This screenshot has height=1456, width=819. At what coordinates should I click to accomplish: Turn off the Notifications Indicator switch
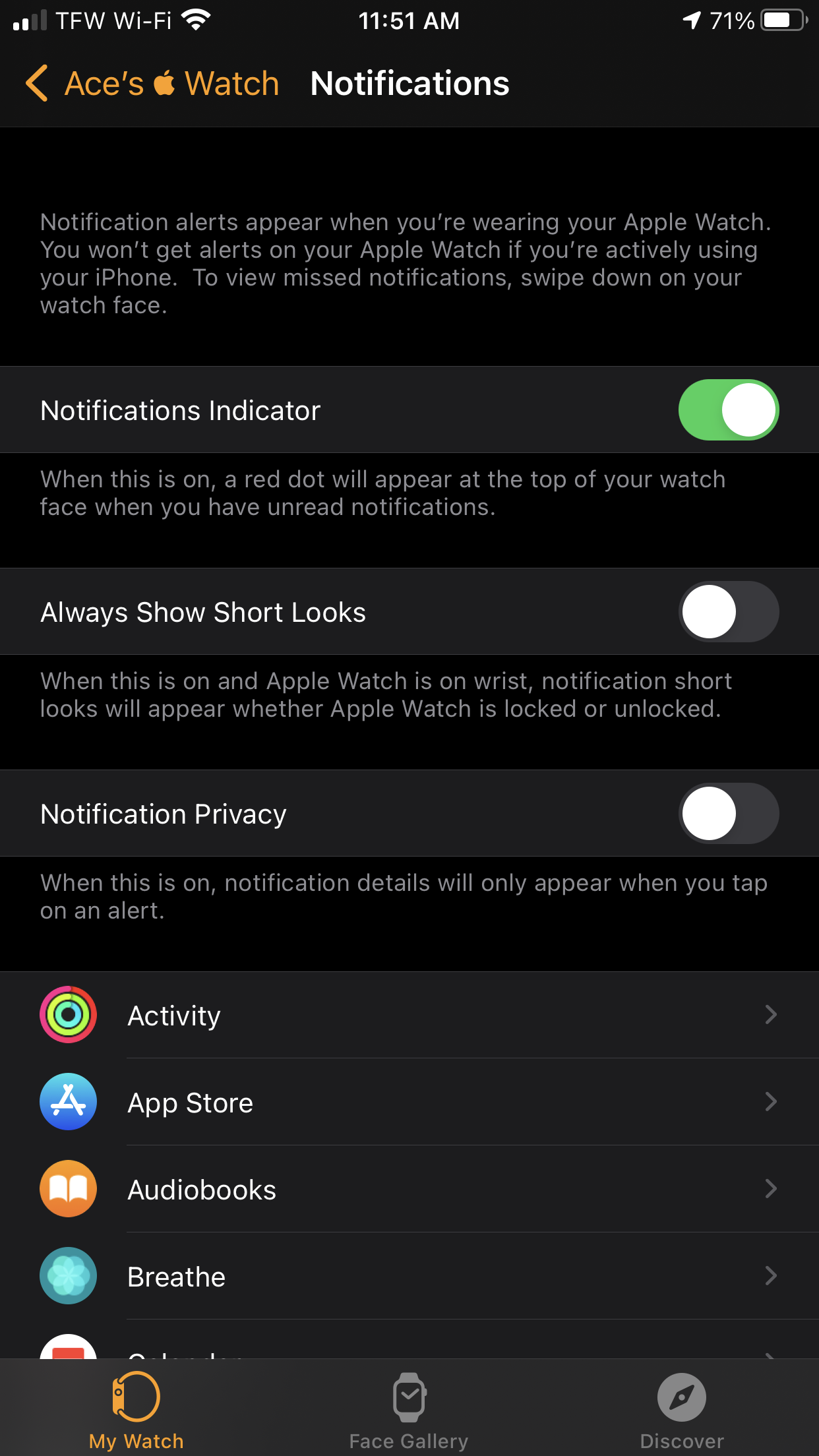[729, 409]
